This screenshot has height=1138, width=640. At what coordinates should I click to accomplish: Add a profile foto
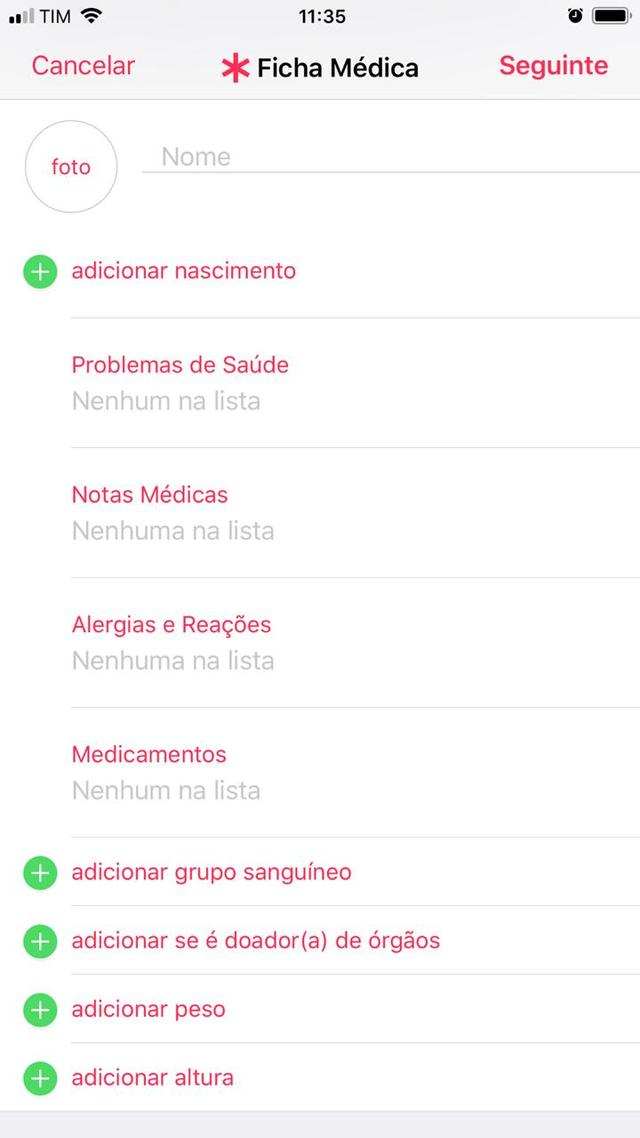click(x=71, y=167)
